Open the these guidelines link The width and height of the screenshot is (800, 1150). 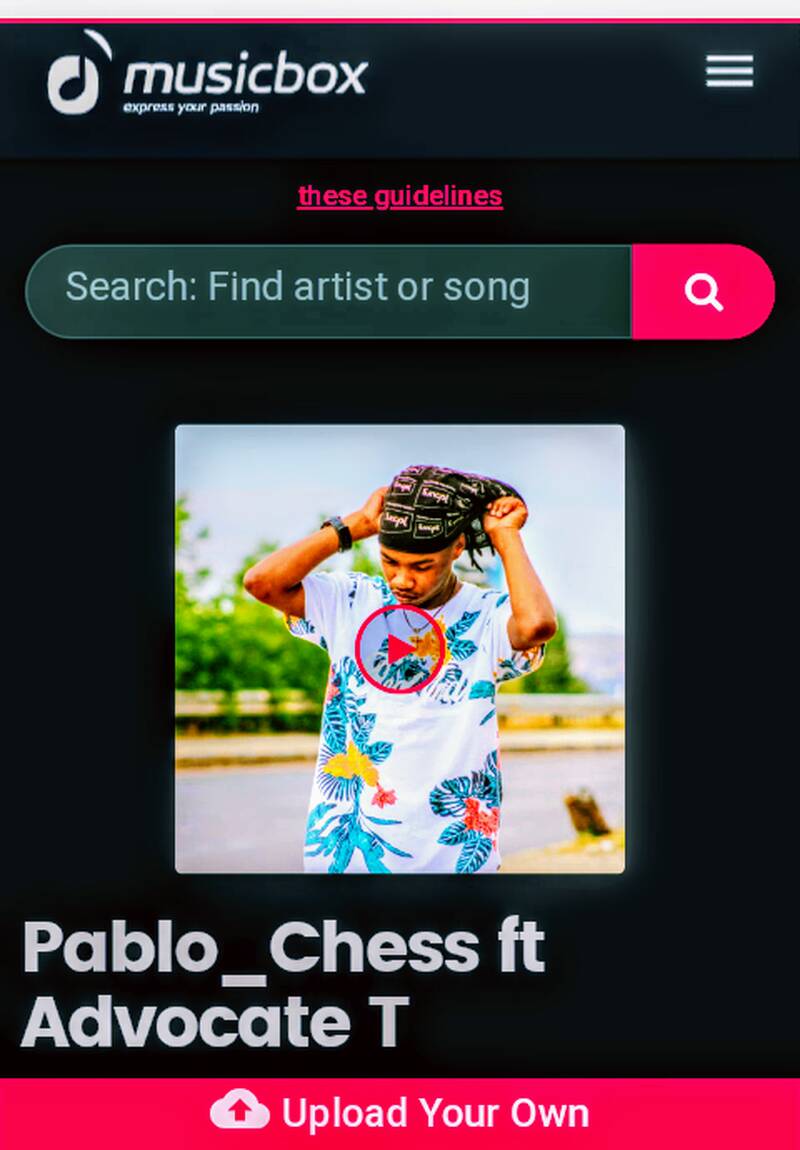pyautogui.click(x=400, y=196)
